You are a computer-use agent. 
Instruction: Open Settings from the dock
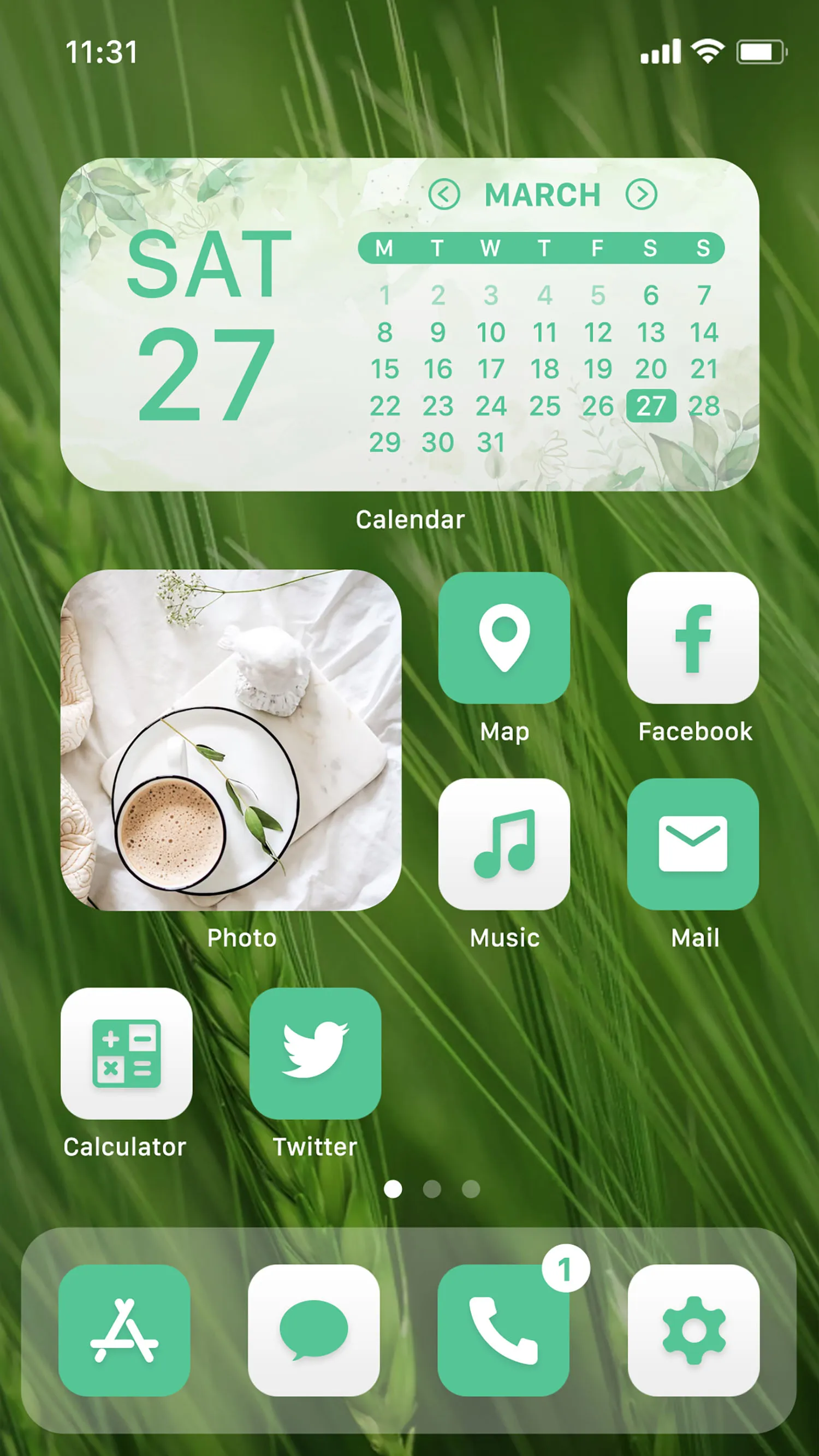(693, 1330)
